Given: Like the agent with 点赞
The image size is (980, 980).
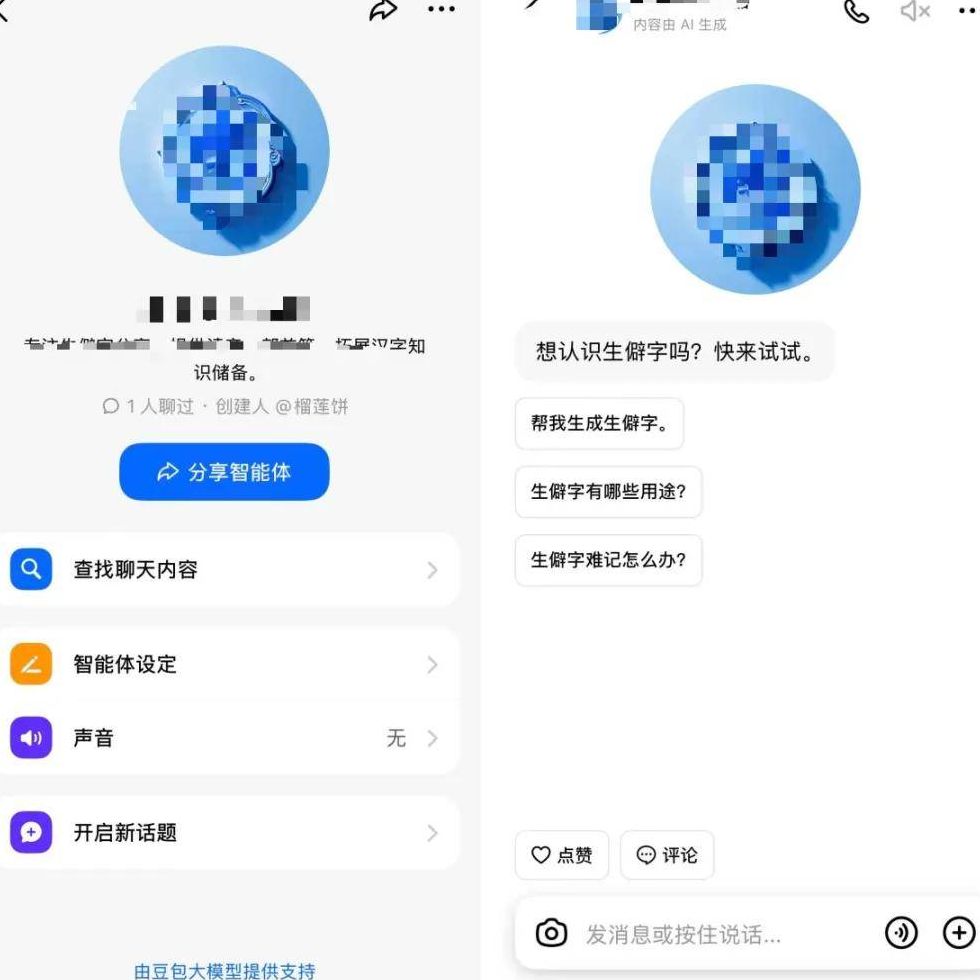Looking at the screenshot, I should (x=561, y=855).
